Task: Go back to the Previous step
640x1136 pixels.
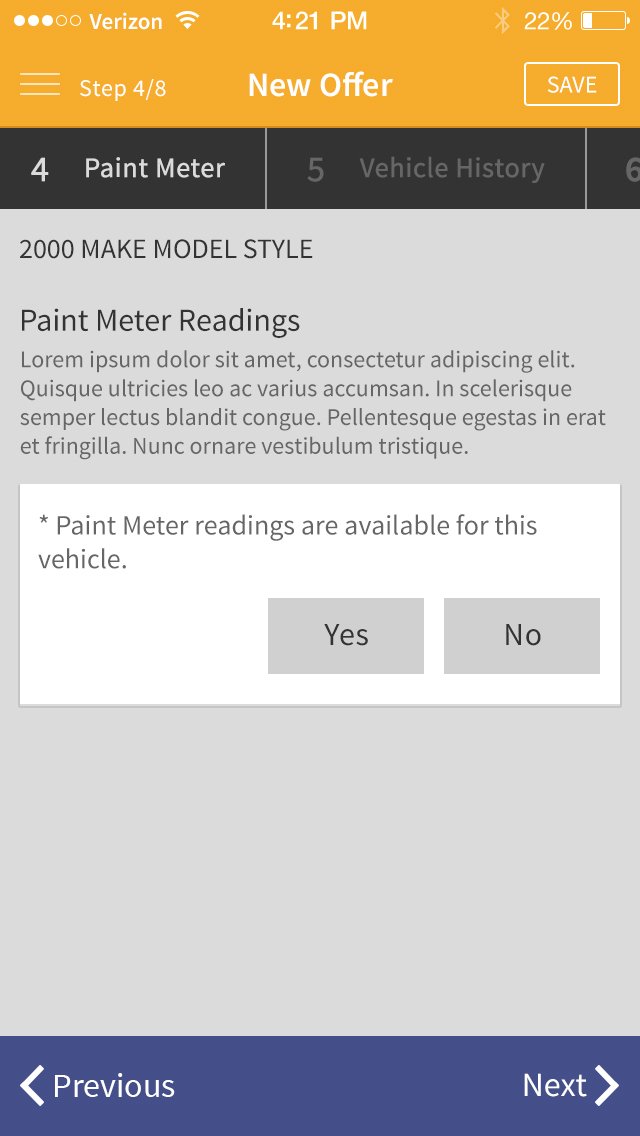Action: pos(97,1085)
